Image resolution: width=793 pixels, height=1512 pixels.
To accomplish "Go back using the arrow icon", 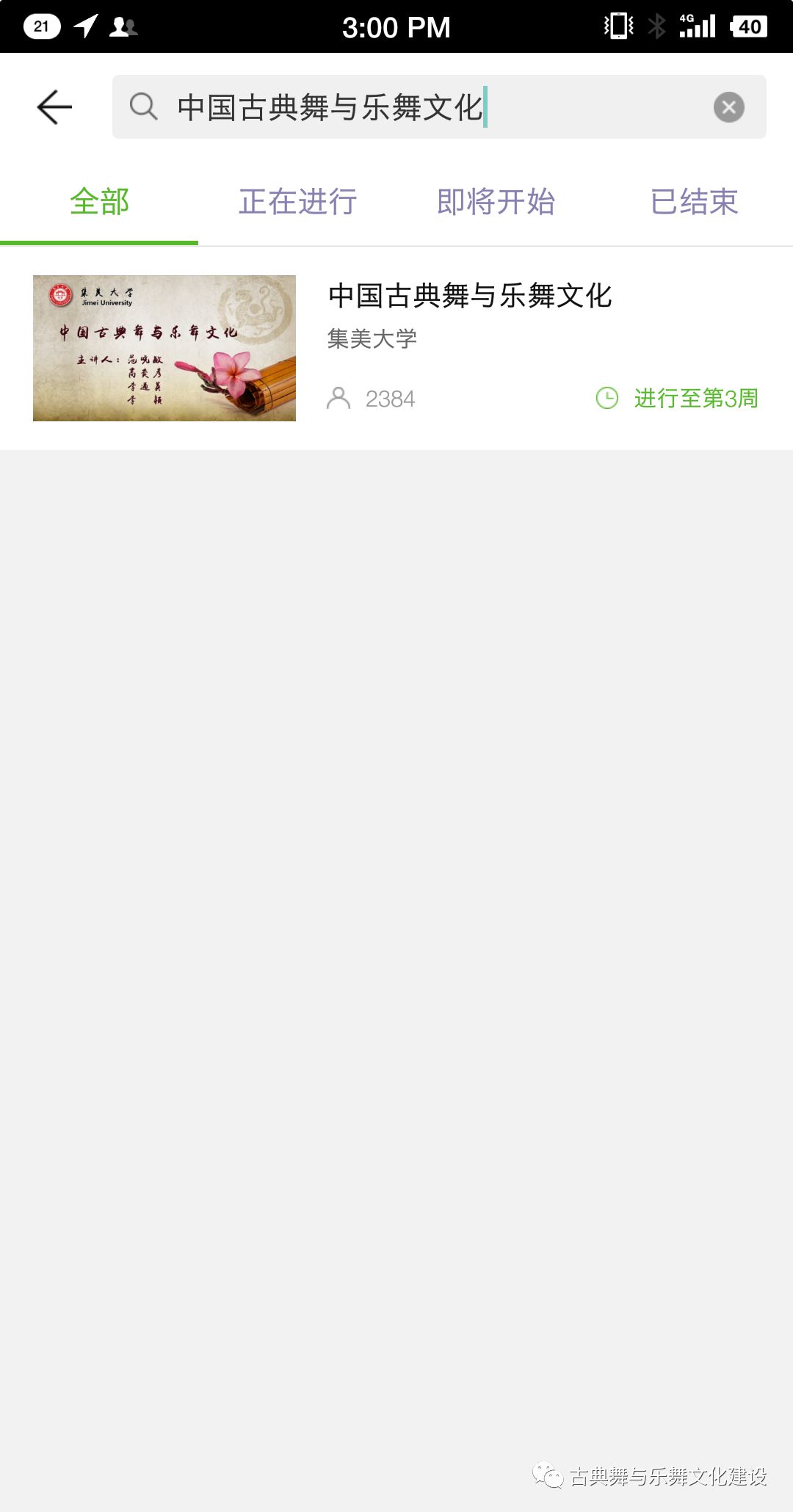I will tap(54, 107).
